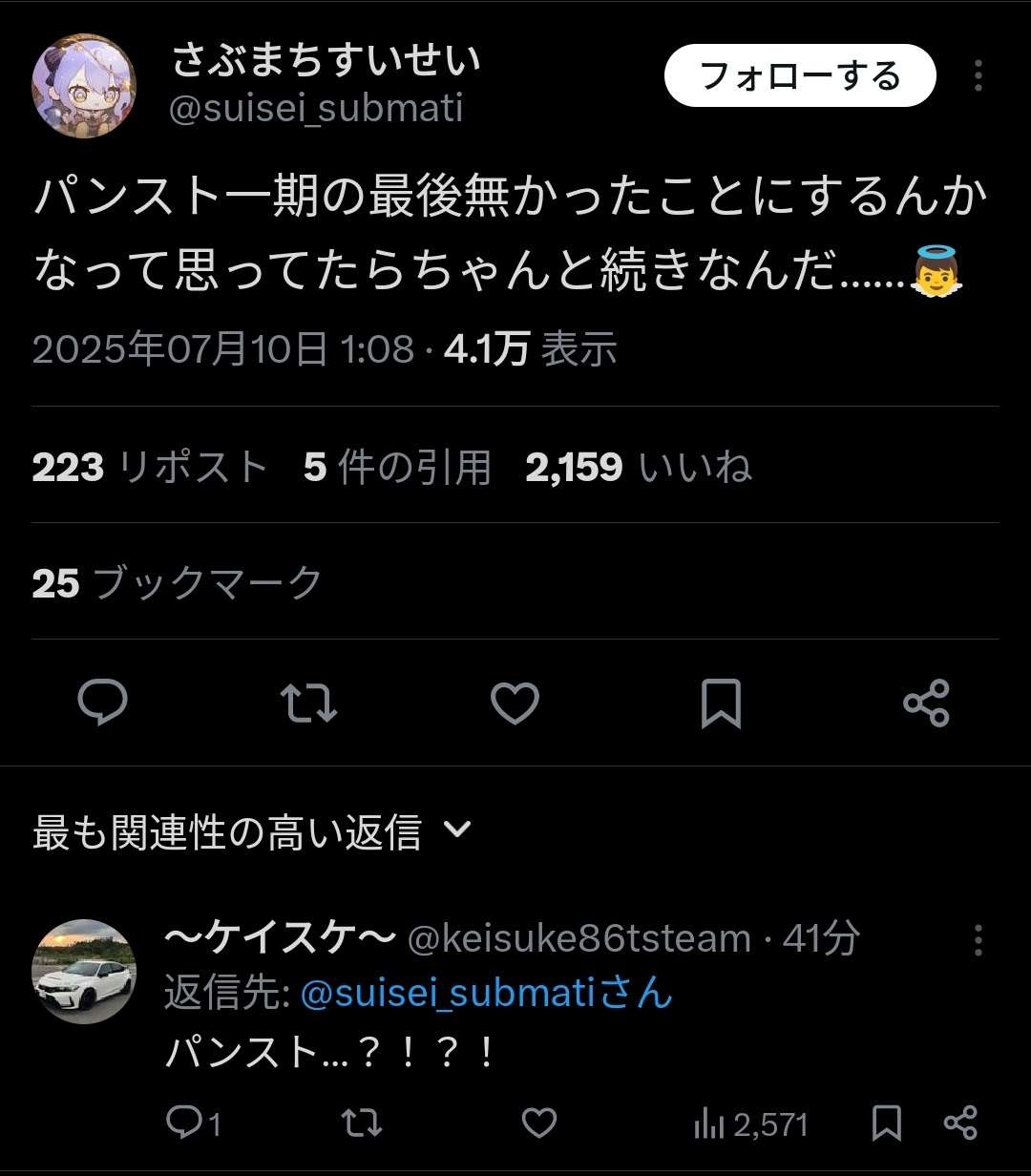Bookmark ケイスケ's reply
Screen dimensions: 1031x1176
tap(887, 1123)
